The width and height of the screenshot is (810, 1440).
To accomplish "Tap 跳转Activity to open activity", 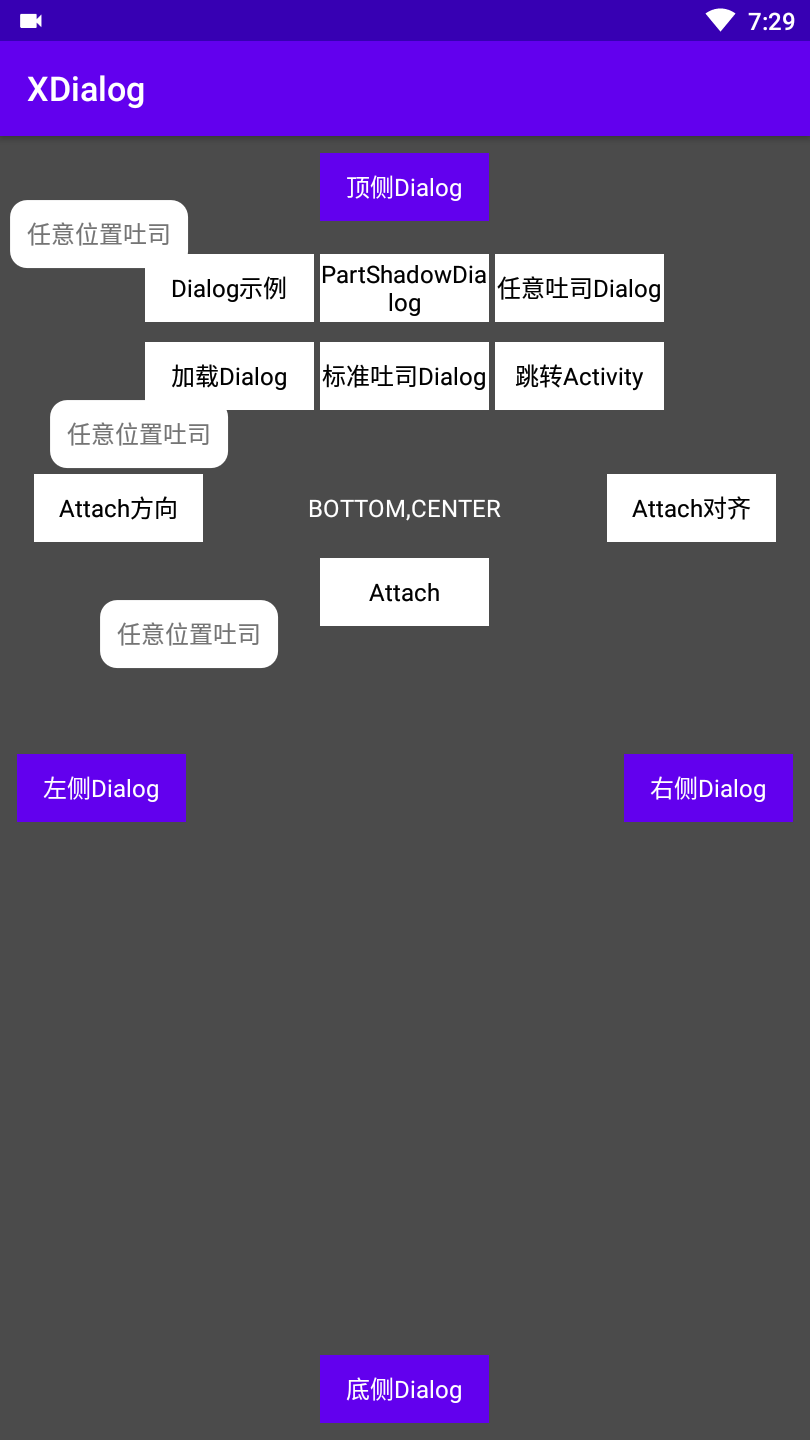I will (579, 376).
